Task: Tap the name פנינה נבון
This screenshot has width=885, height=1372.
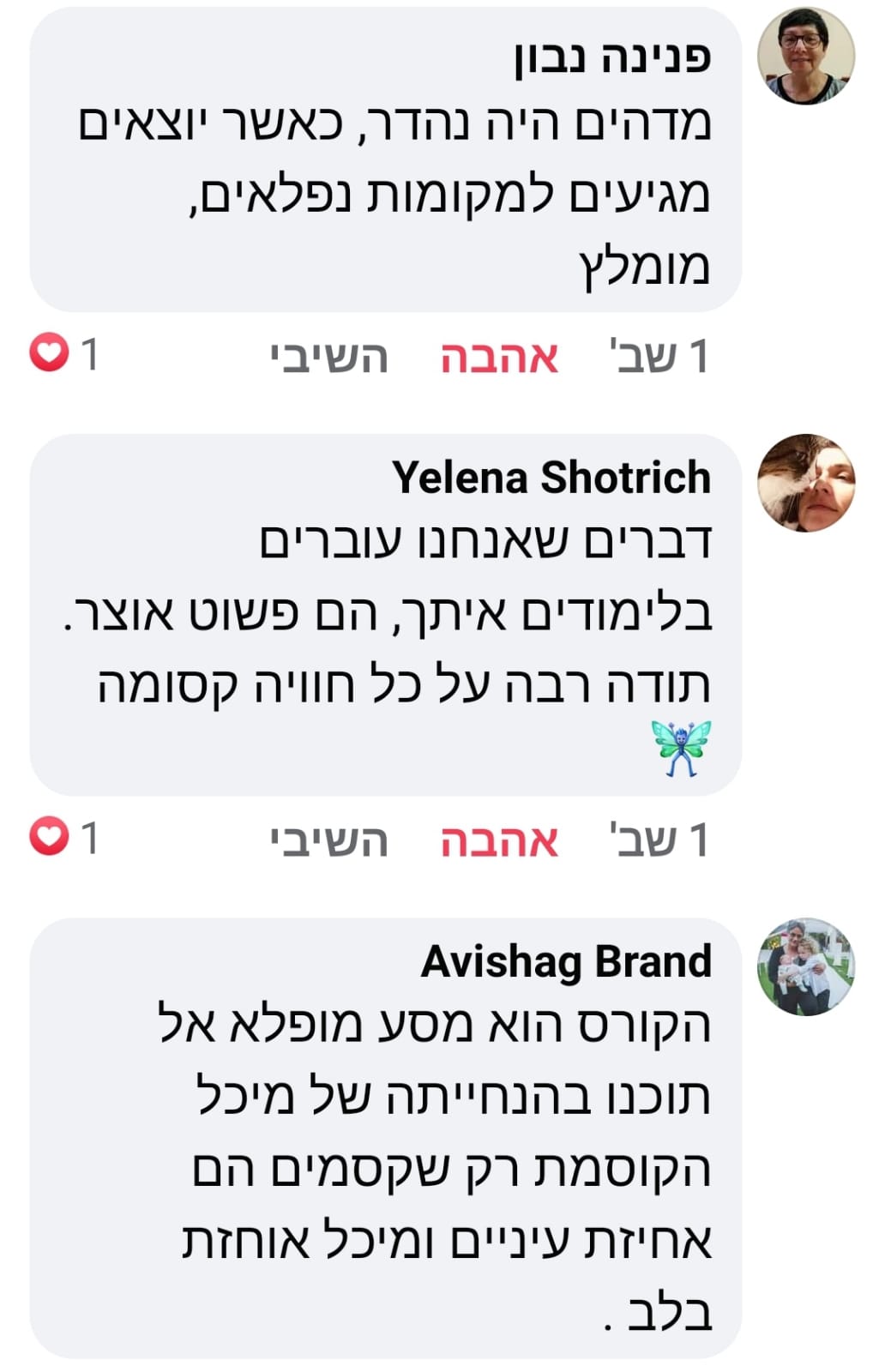Action: click(612, 57)
